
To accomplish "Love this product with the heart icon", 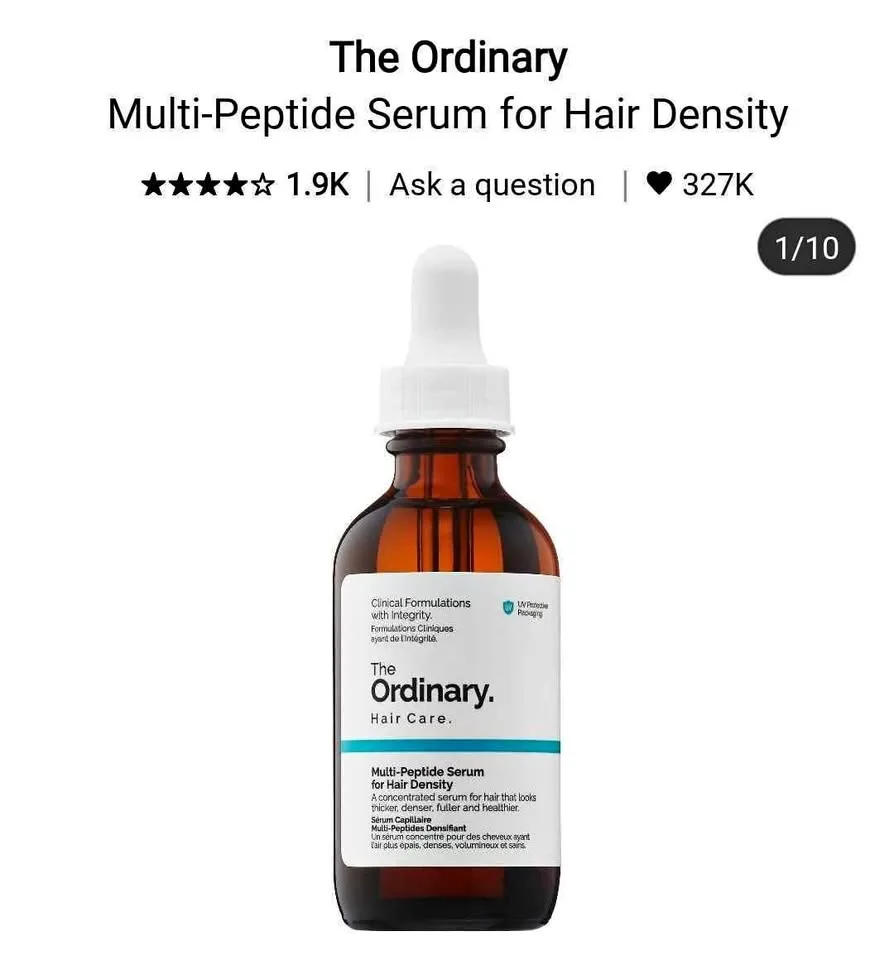I will 658,184.
